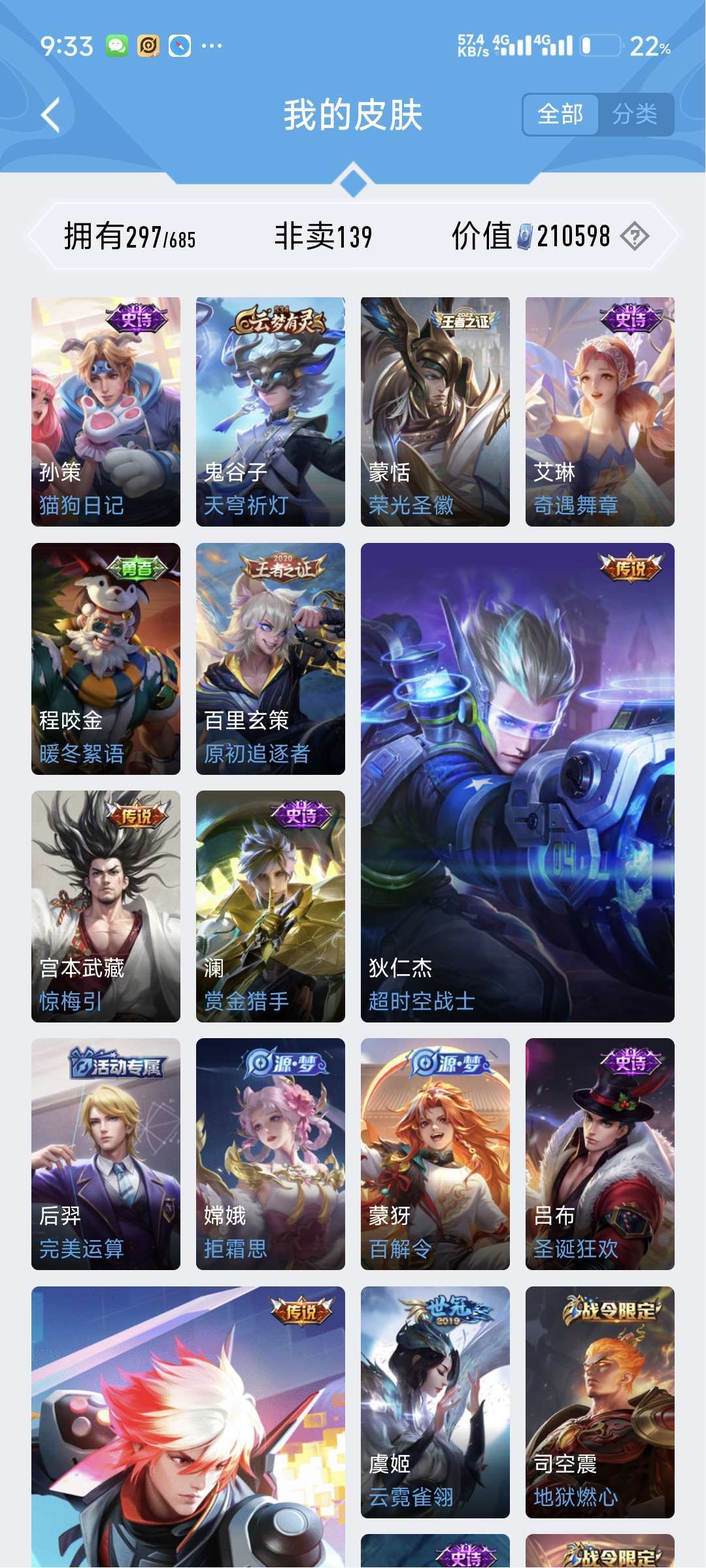Tap the 非卖139 stat label

[x=322, y=237]
